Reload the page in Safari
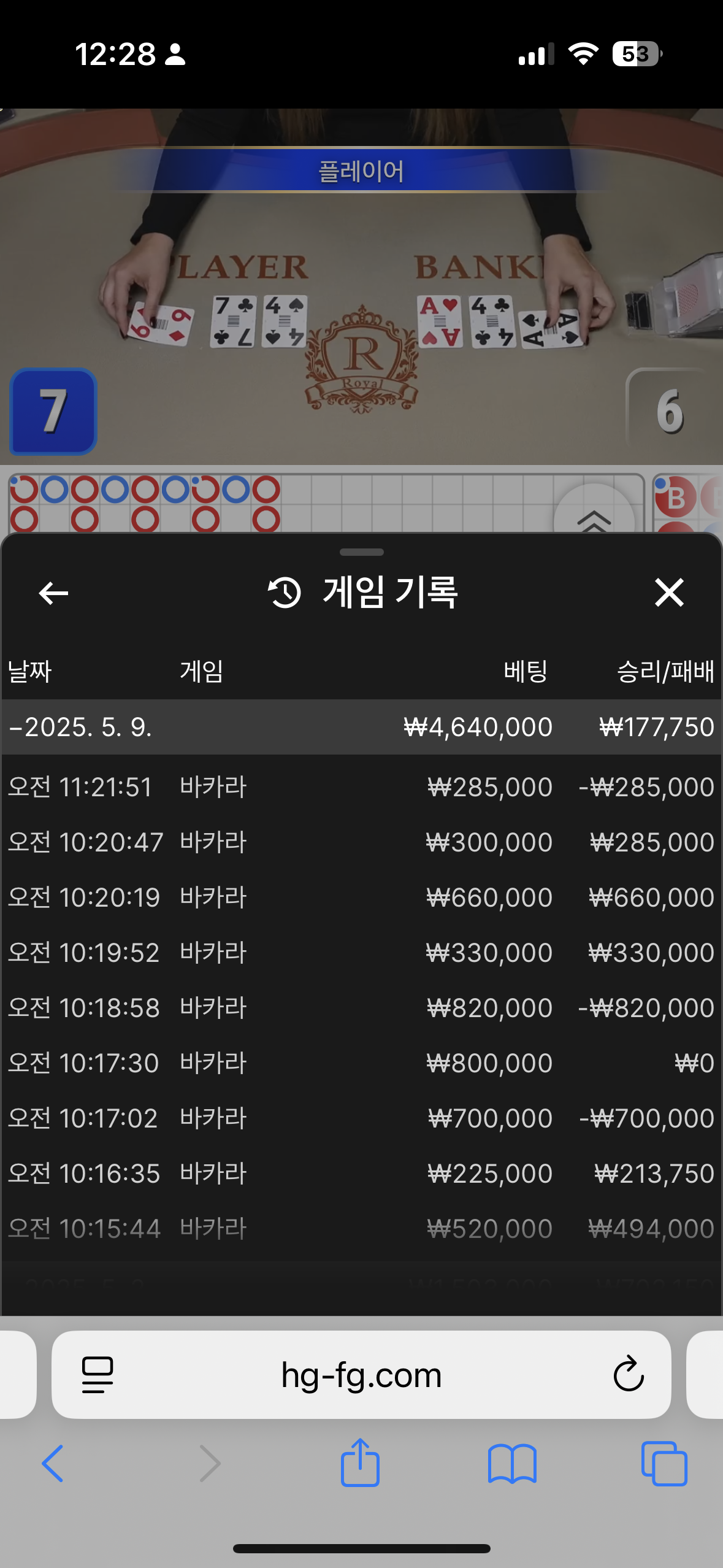The width and height of the screenshot is (723, 1568). (628, 1375)
